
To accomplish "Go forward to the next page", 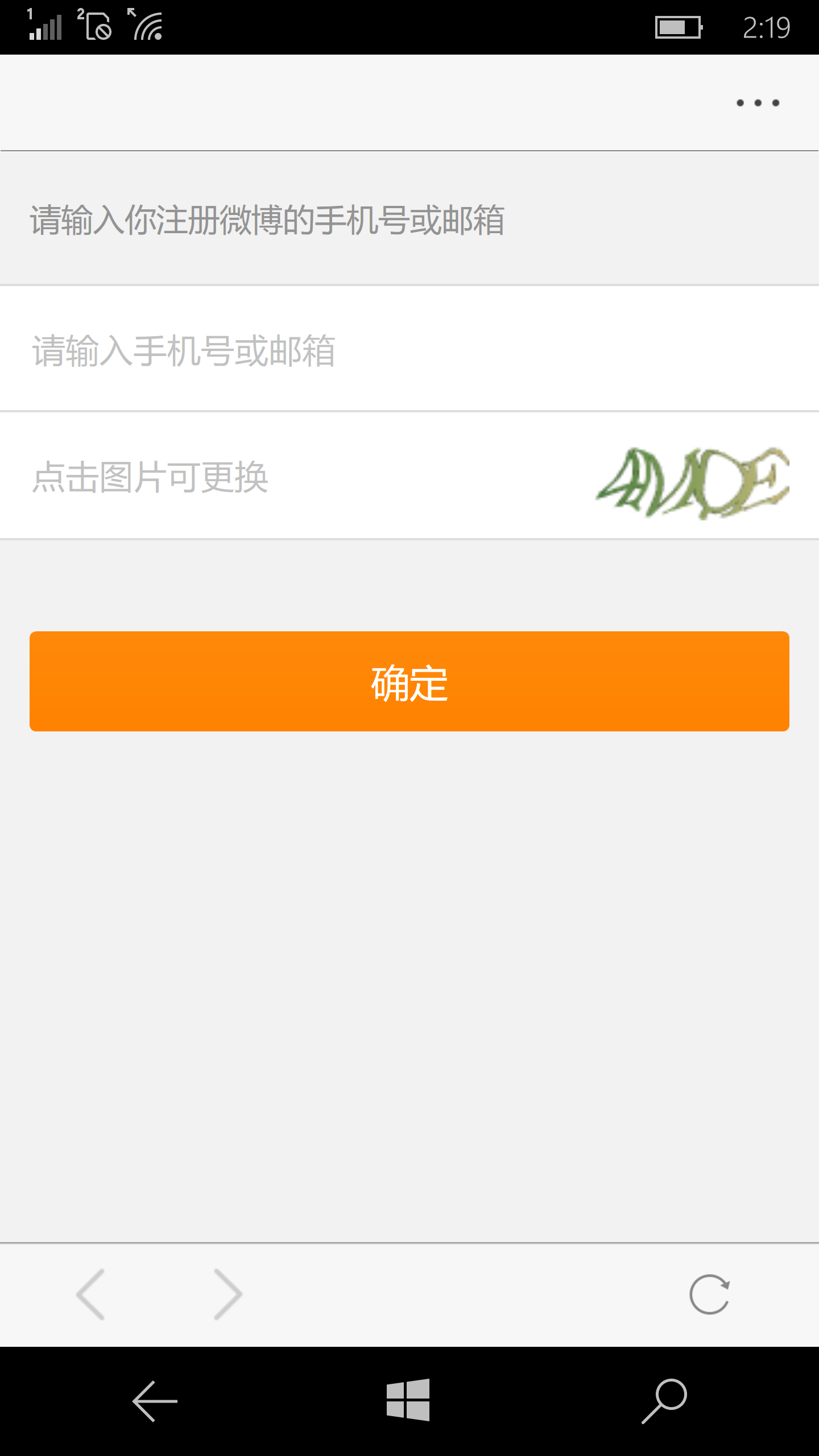I will 227,1294.
